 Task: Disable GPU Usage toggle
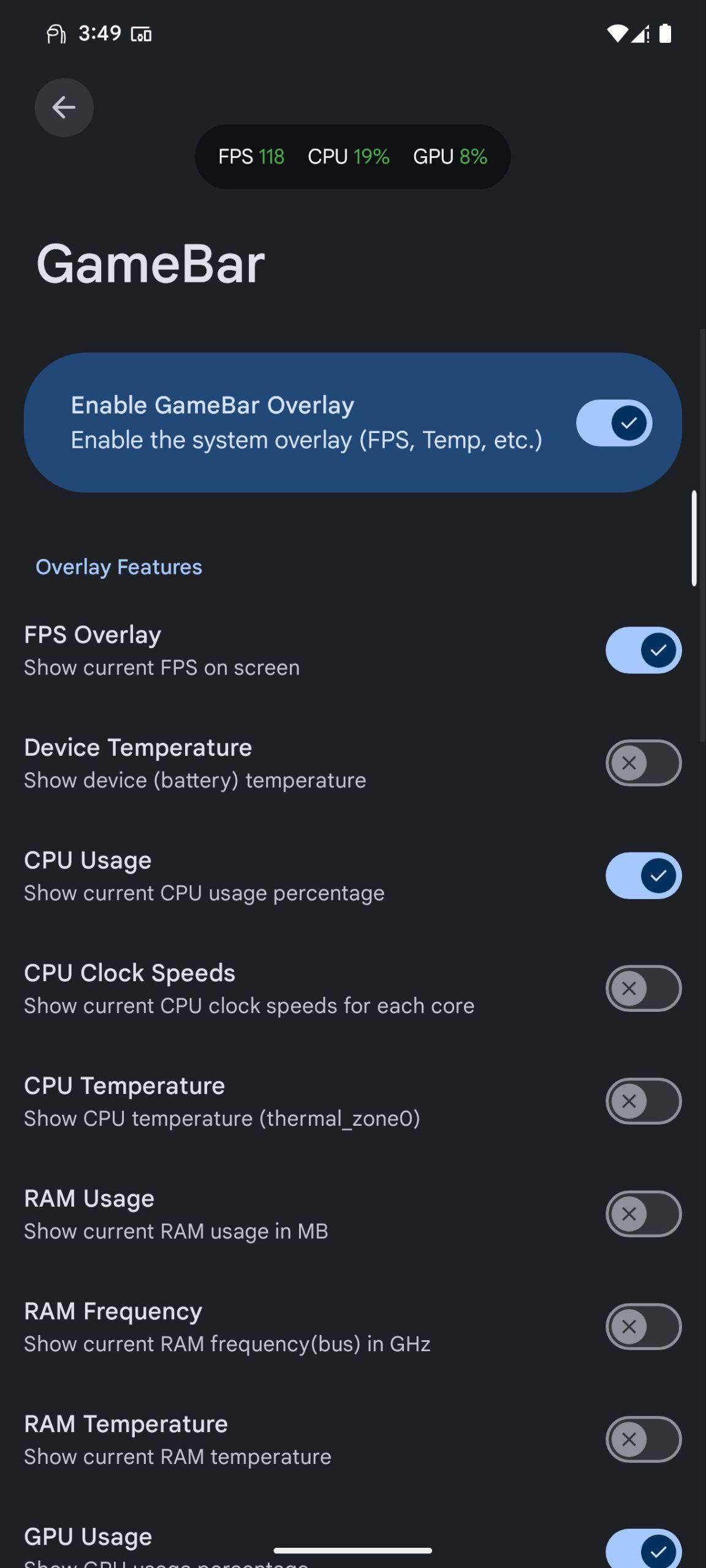point(643,1550)
